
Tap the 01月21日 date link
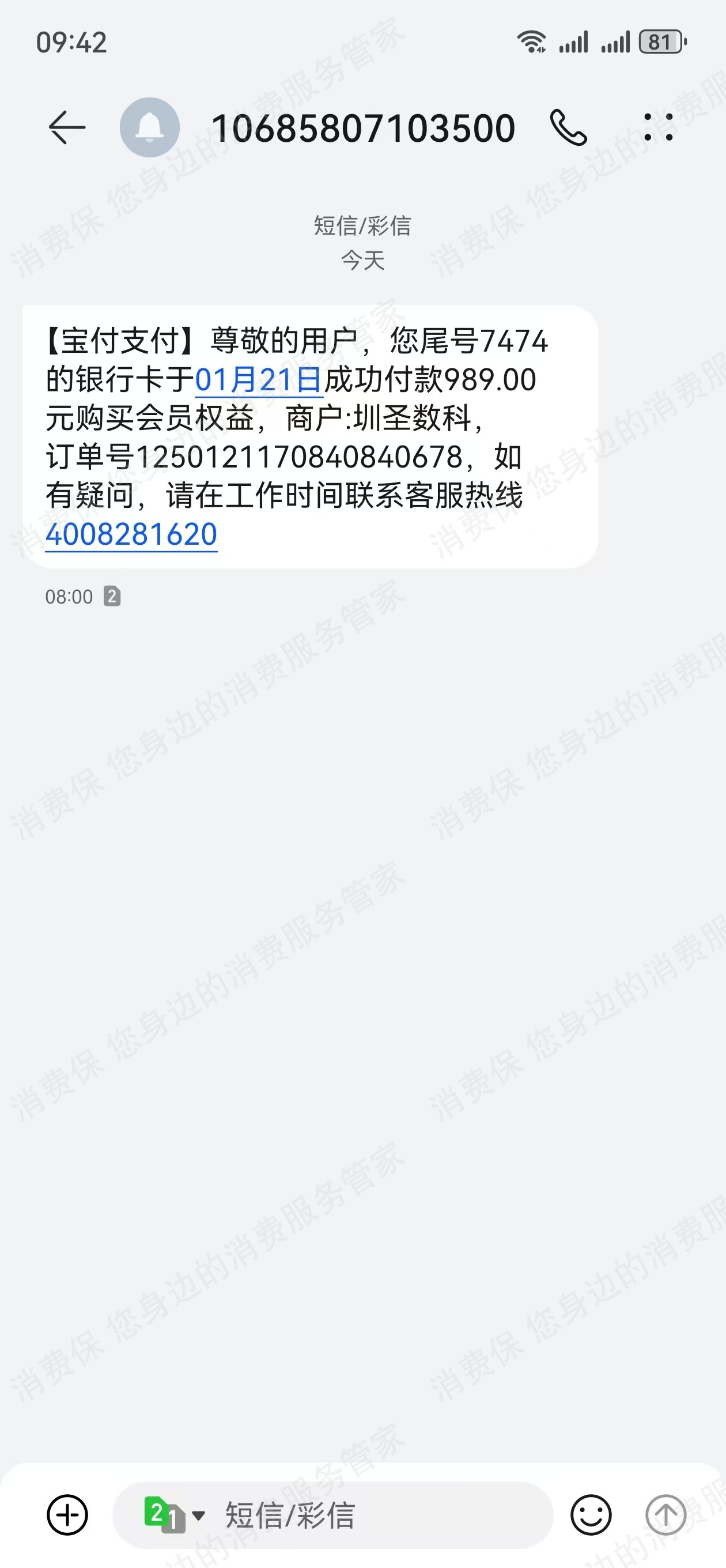coord(258,380)
